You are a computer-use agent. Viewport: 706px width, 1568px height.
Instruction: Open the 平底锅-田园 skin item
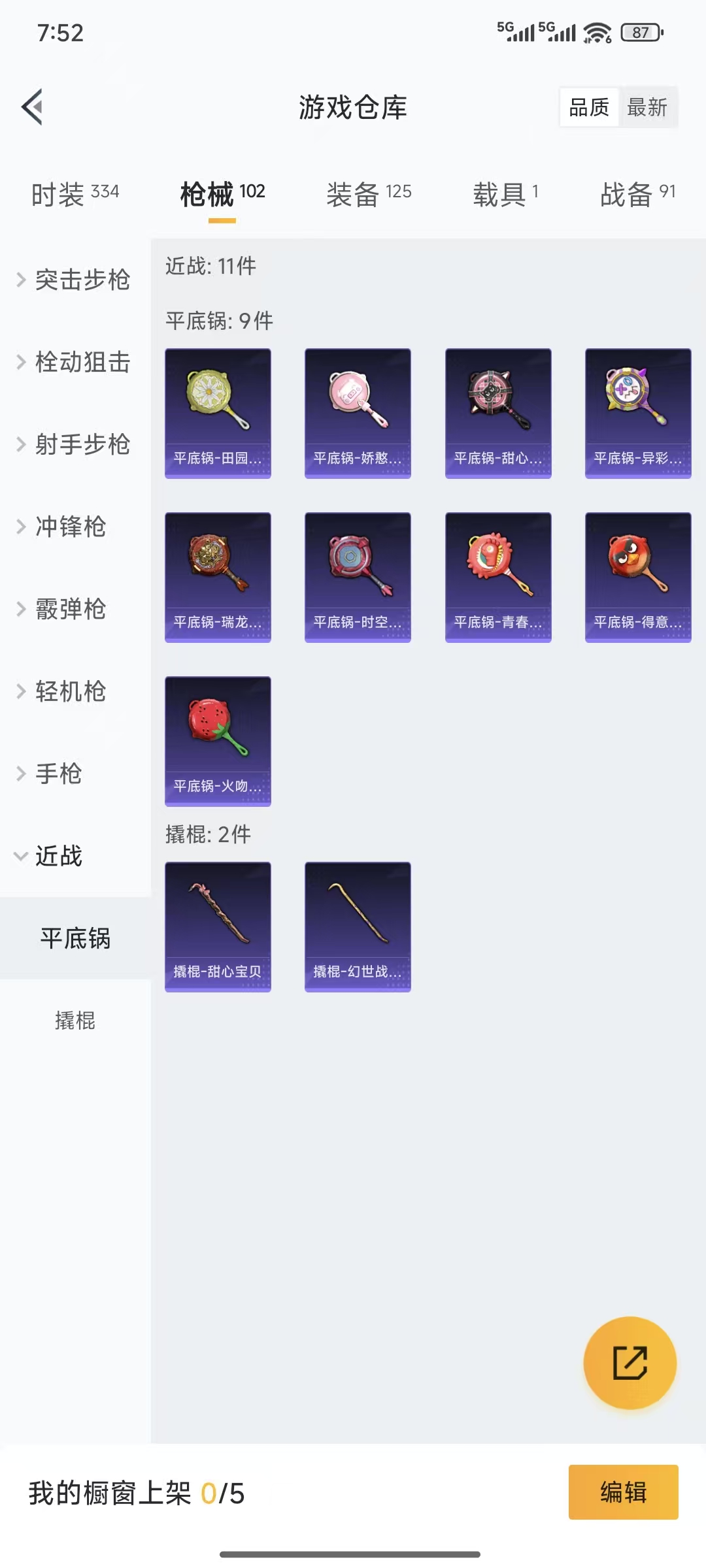tap(218, 414)
